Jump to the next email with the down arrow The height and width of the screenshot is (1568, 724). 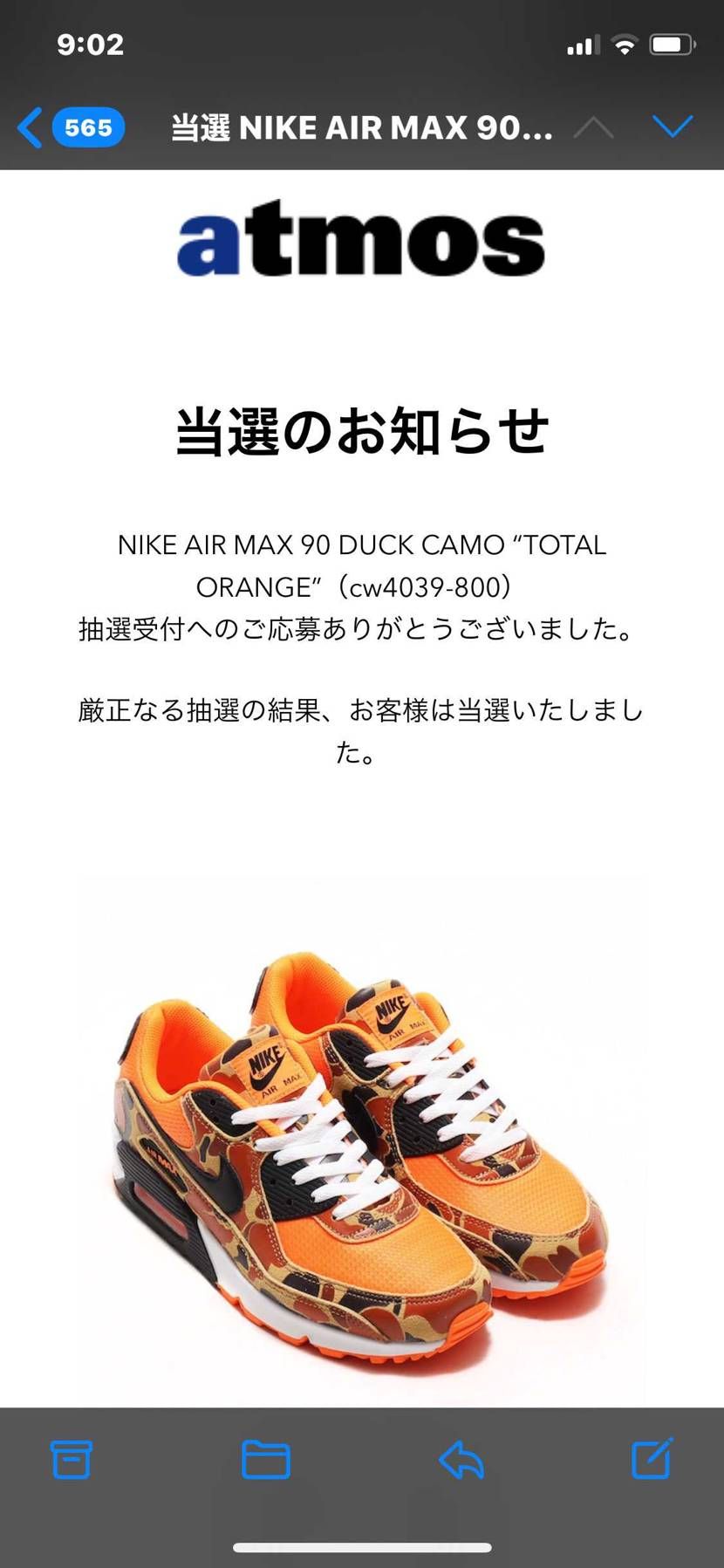click(673, 127)
